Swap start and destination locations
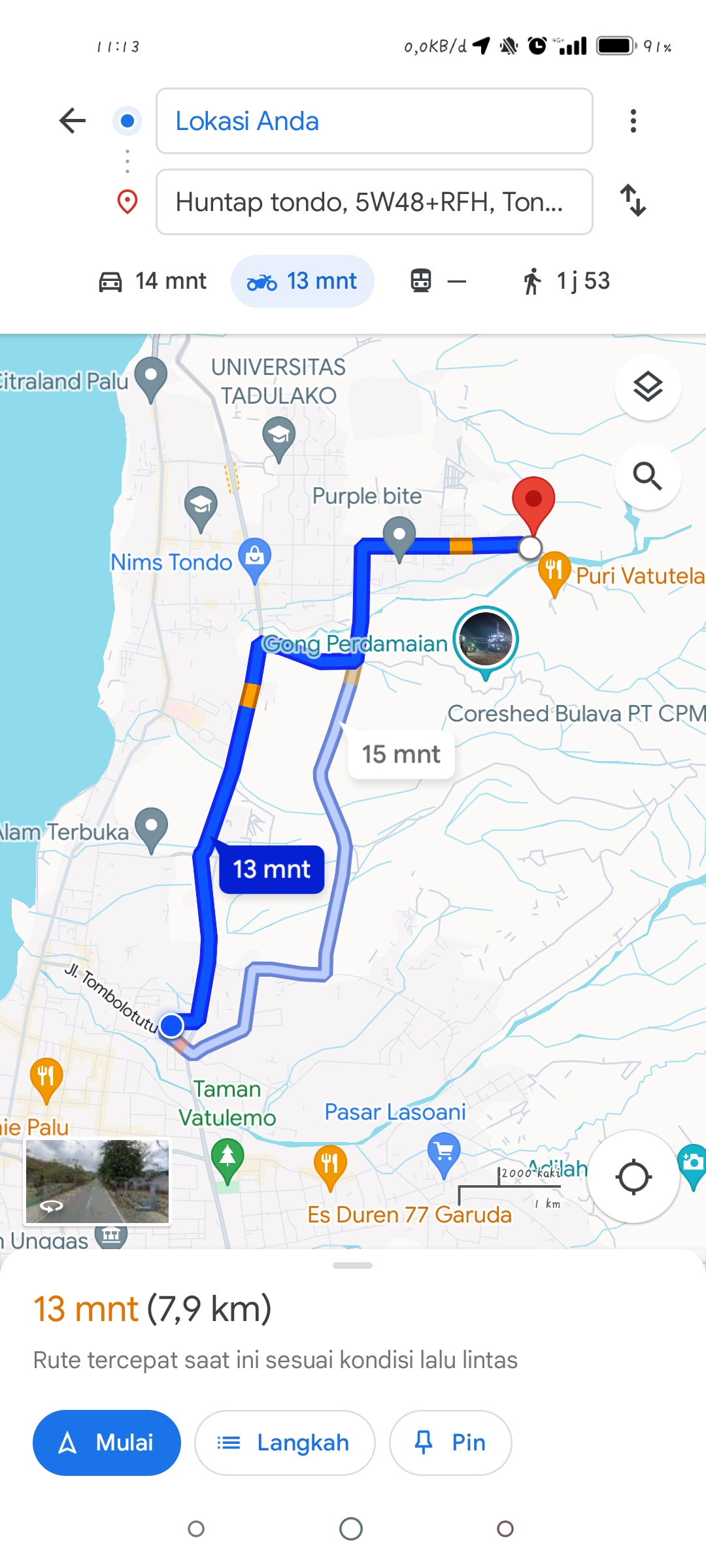Screen dimensions: 706x1568 point(633,200)
